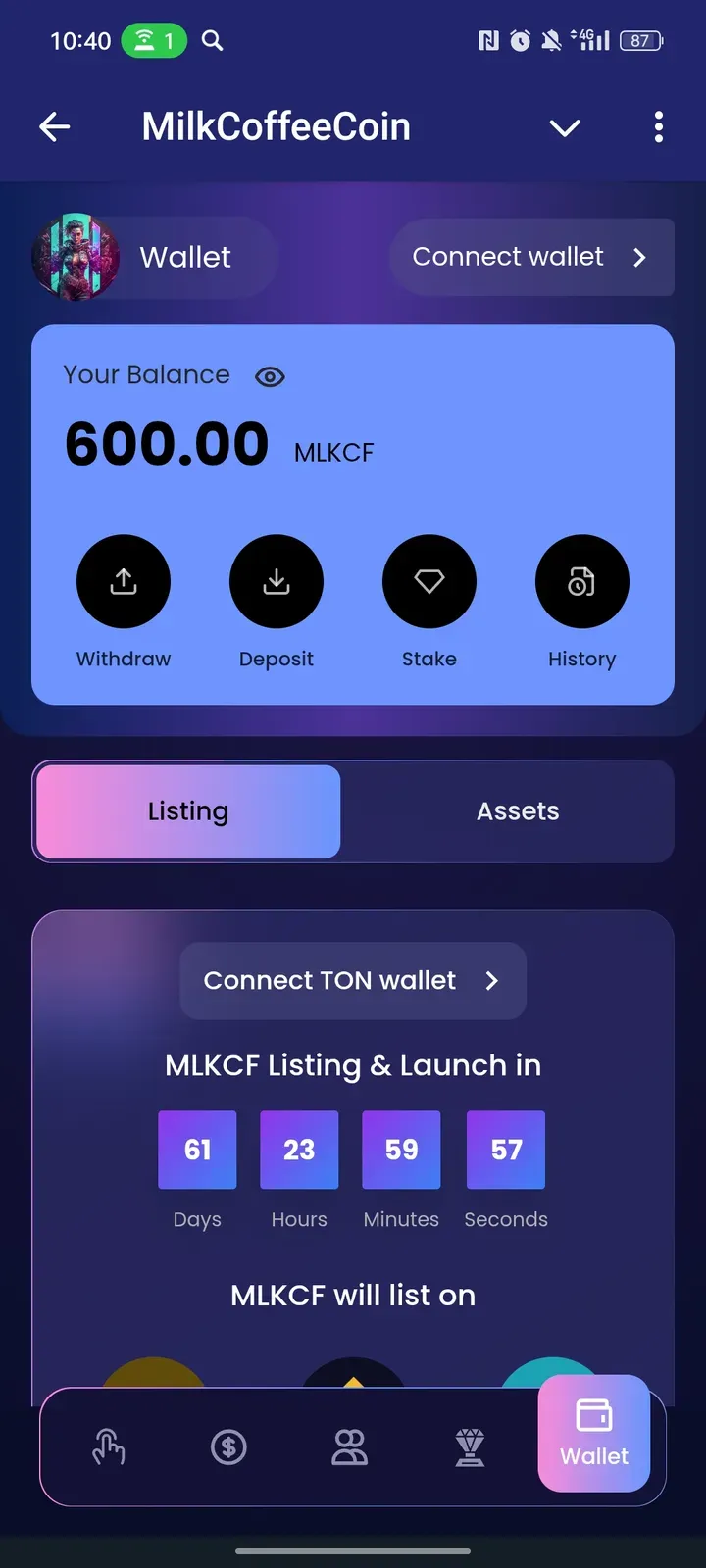Viewport: 706px width, 1568px height.
Task: View transaction History
Action: (x=582, y=582)
